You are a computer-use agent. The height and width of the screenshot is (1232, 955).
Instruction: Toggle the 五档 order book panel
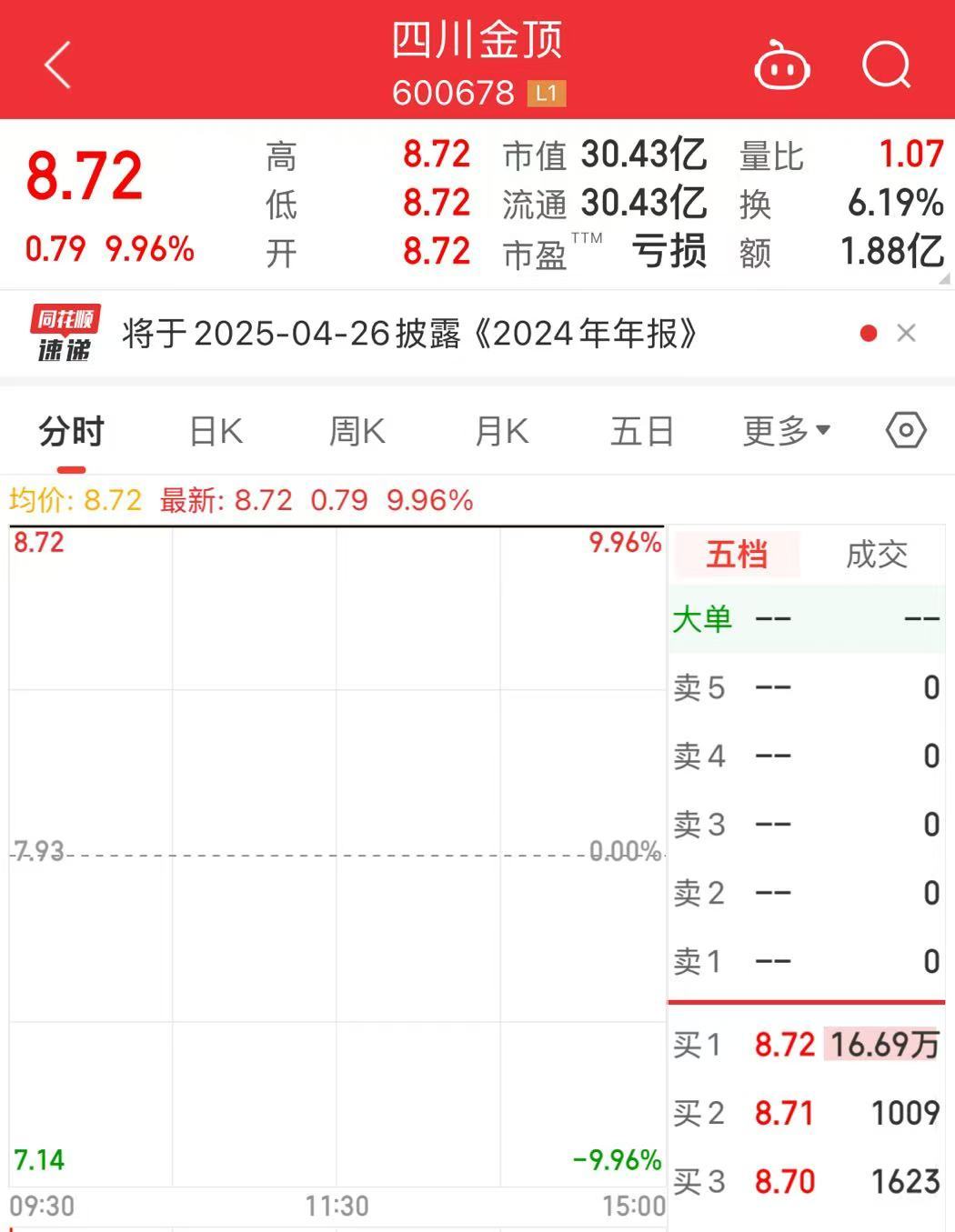[x=734, y=556]
